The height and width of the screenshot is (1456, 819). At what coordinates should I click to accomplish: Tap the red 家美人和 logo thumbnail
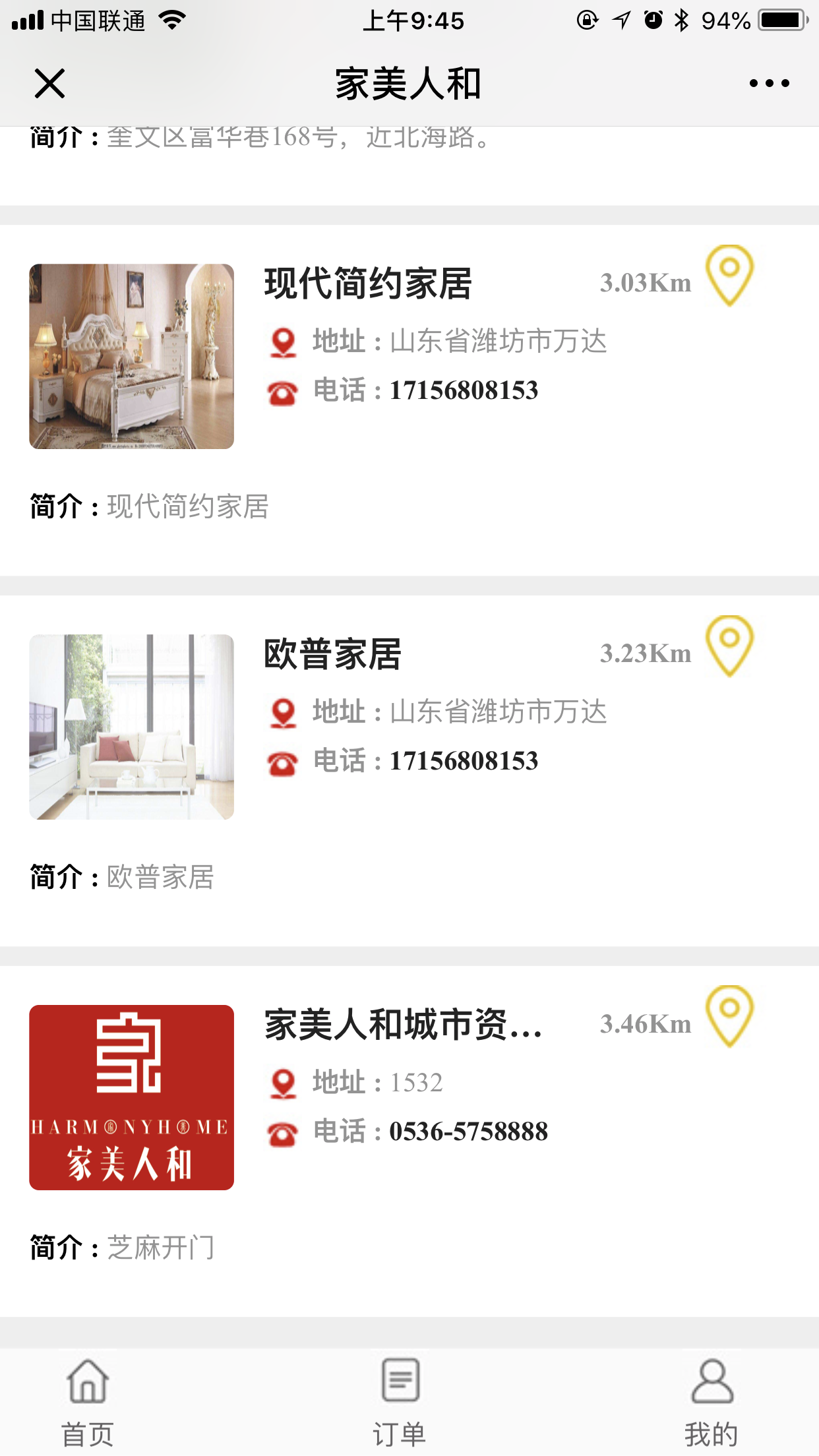[132, 1098]
